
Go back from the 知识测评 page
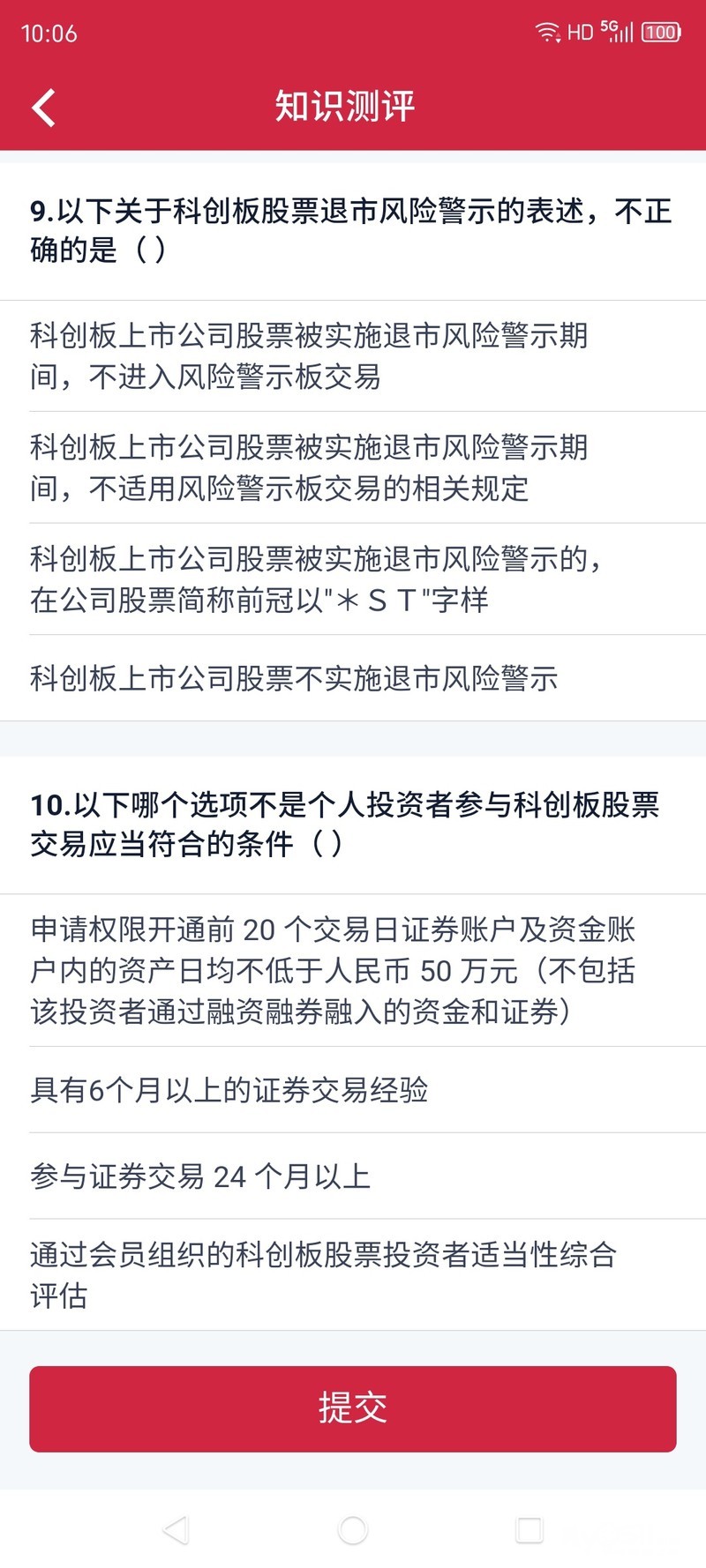(x=43, y=108)
